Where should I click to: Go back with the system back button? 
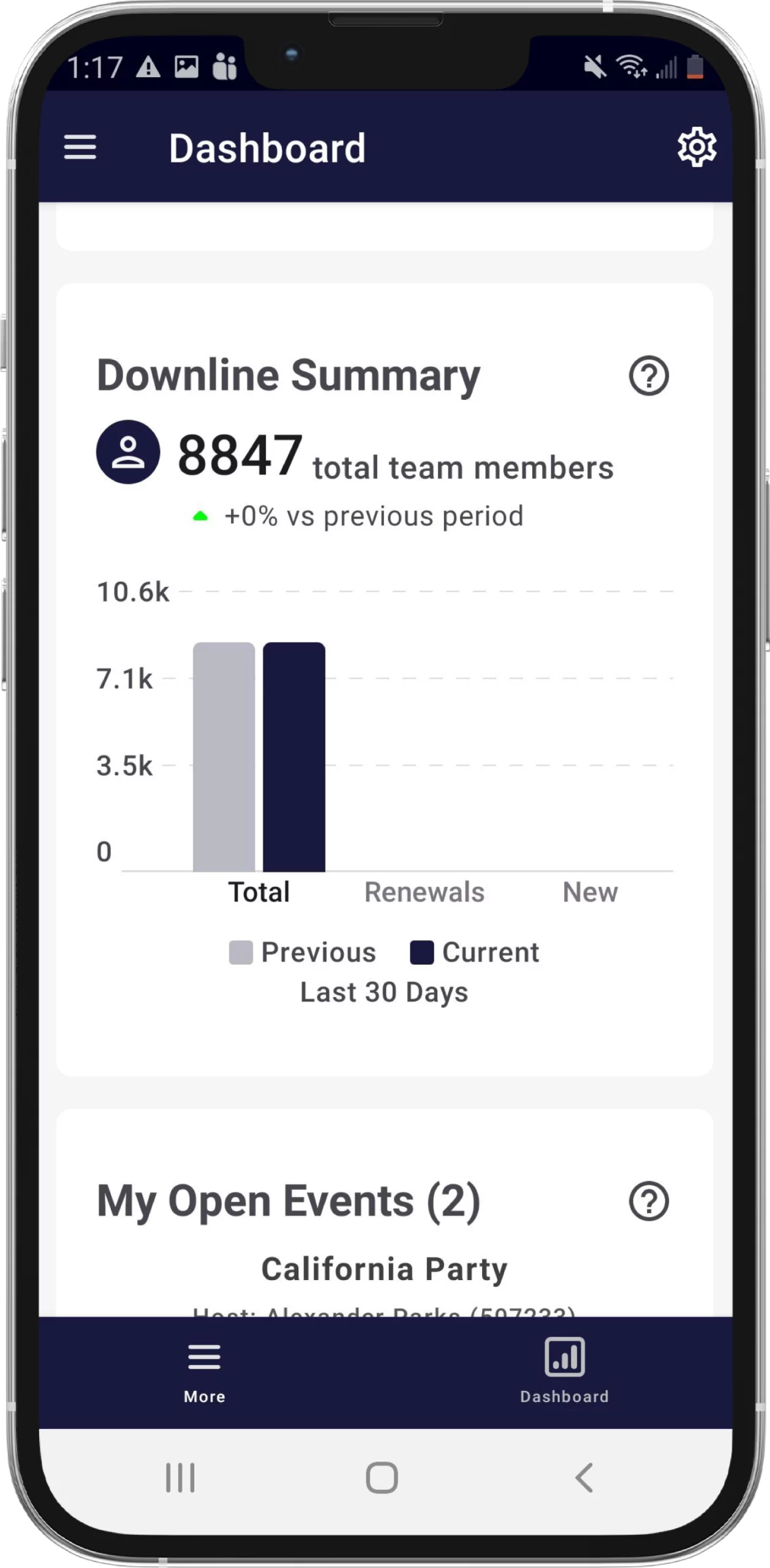click(x=584, y=1478)
